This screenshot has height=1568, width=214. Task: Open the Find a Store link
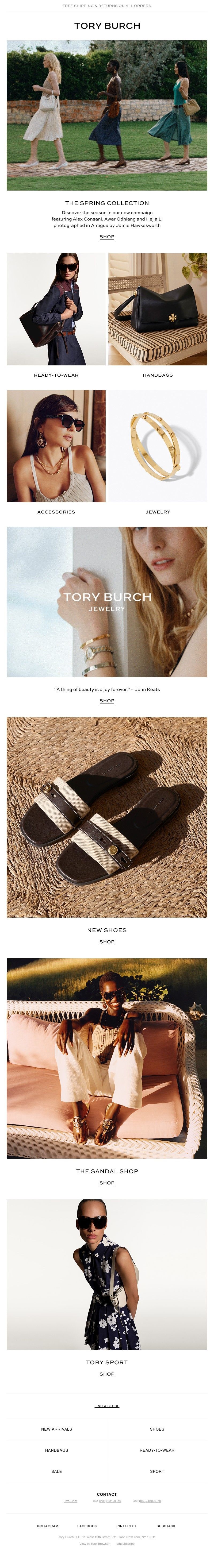[x=107, y=1406]
